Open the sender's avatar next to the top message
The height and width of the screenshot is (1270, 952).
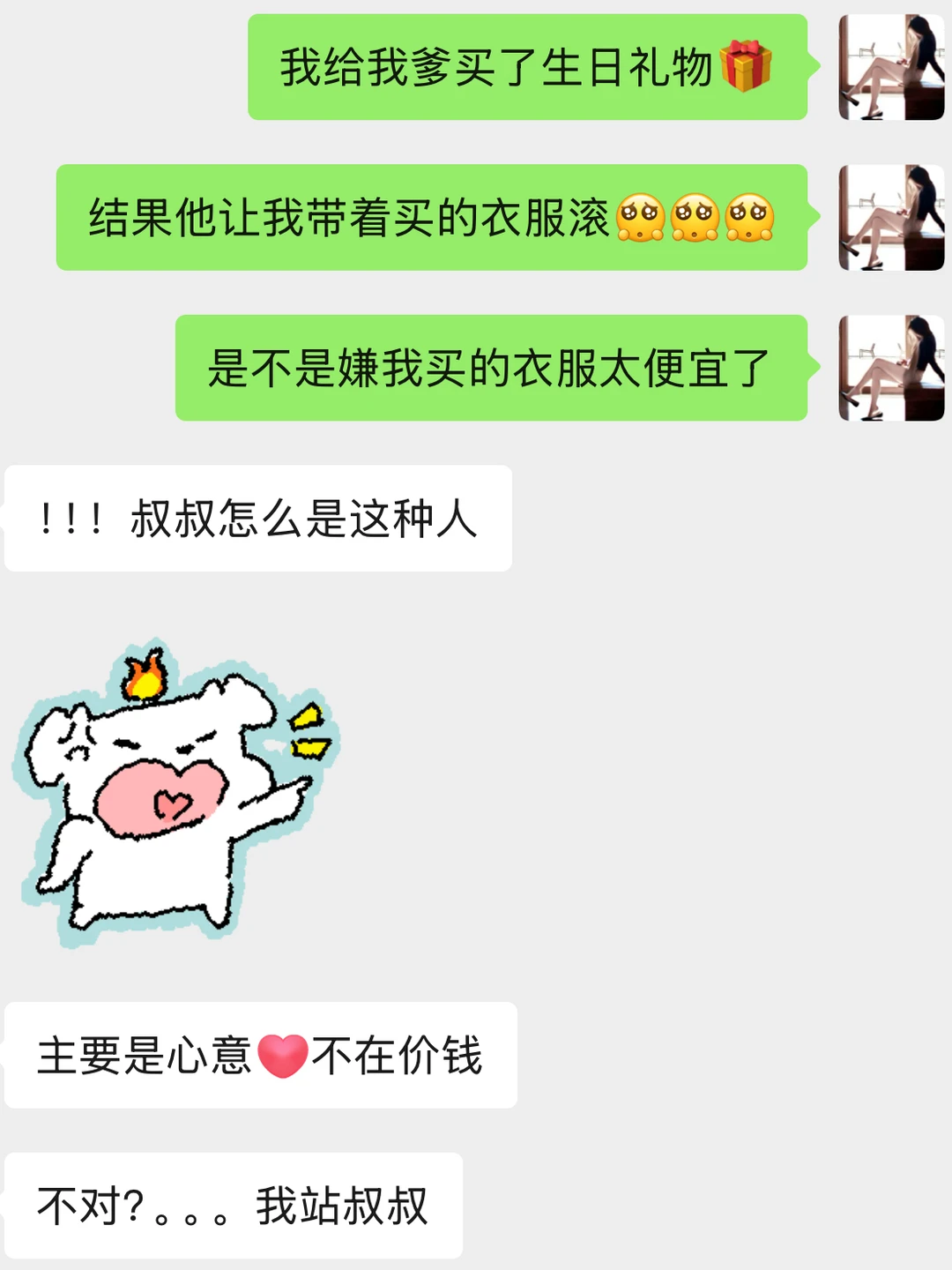click(891, 66)
